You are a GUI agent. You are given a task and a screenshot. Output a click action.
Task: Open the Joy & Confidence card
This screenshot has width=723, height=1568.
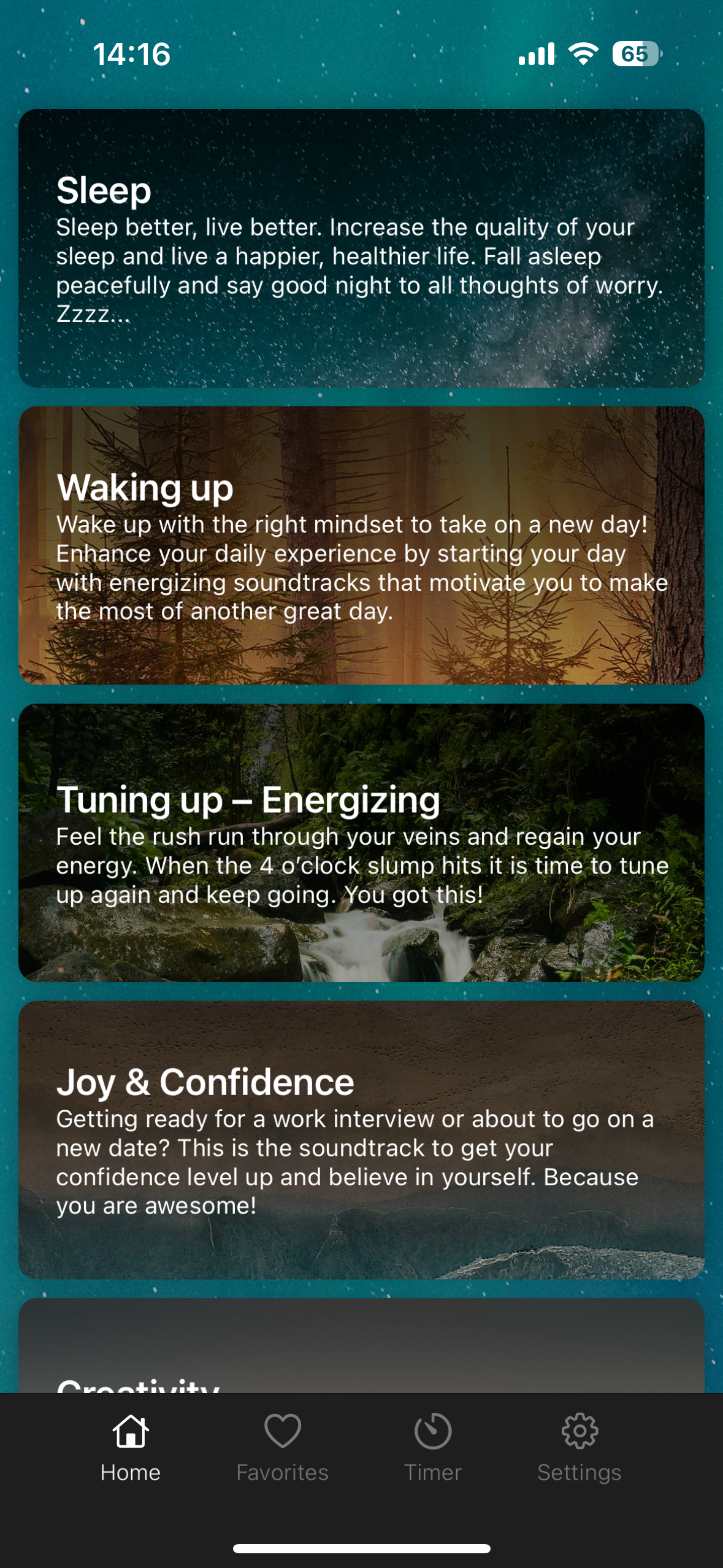coord(361,1139)
